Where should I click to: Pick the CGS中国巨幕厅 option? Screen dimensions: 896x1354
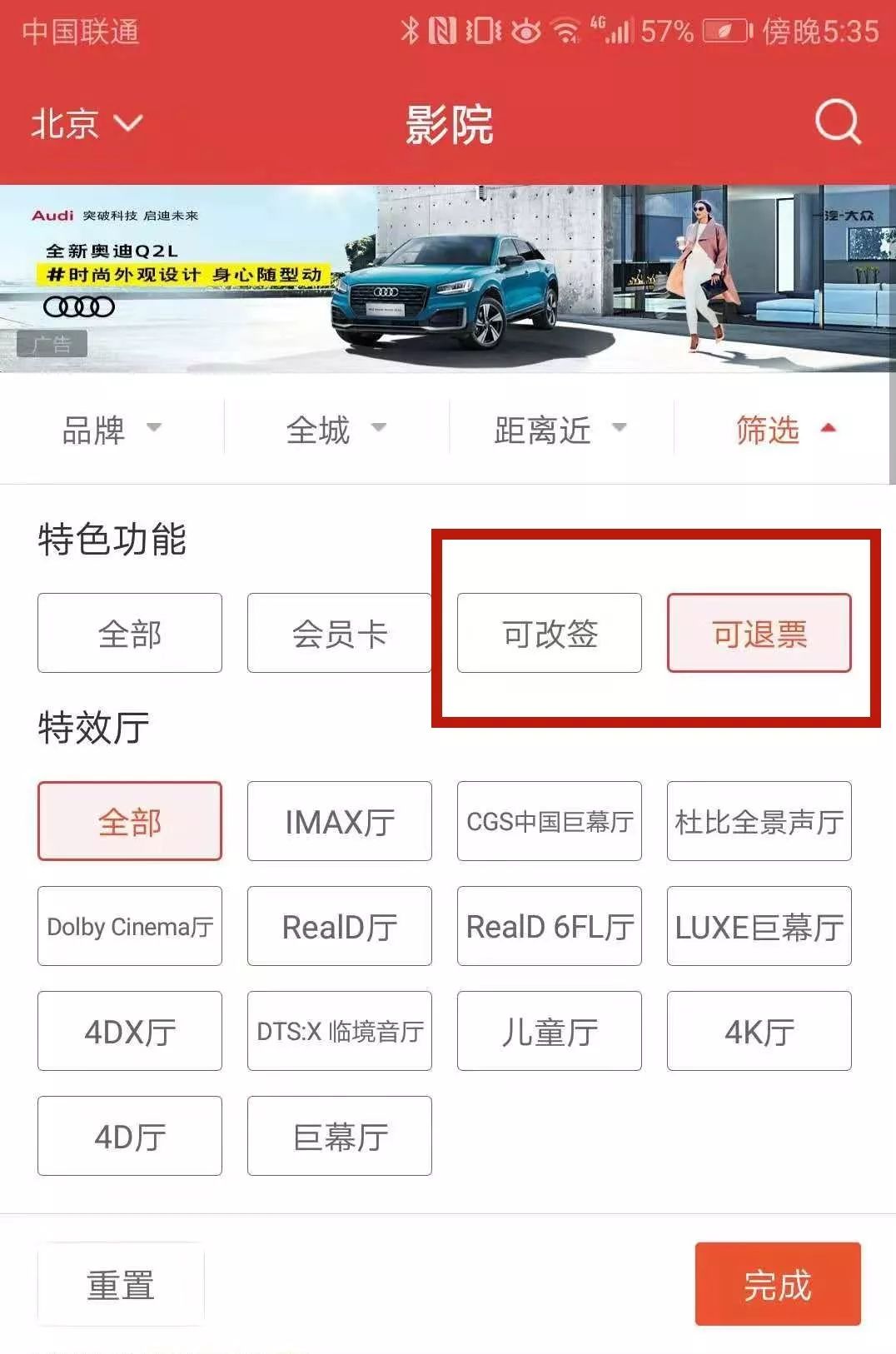pyautogui.click(x=550, y=821)
